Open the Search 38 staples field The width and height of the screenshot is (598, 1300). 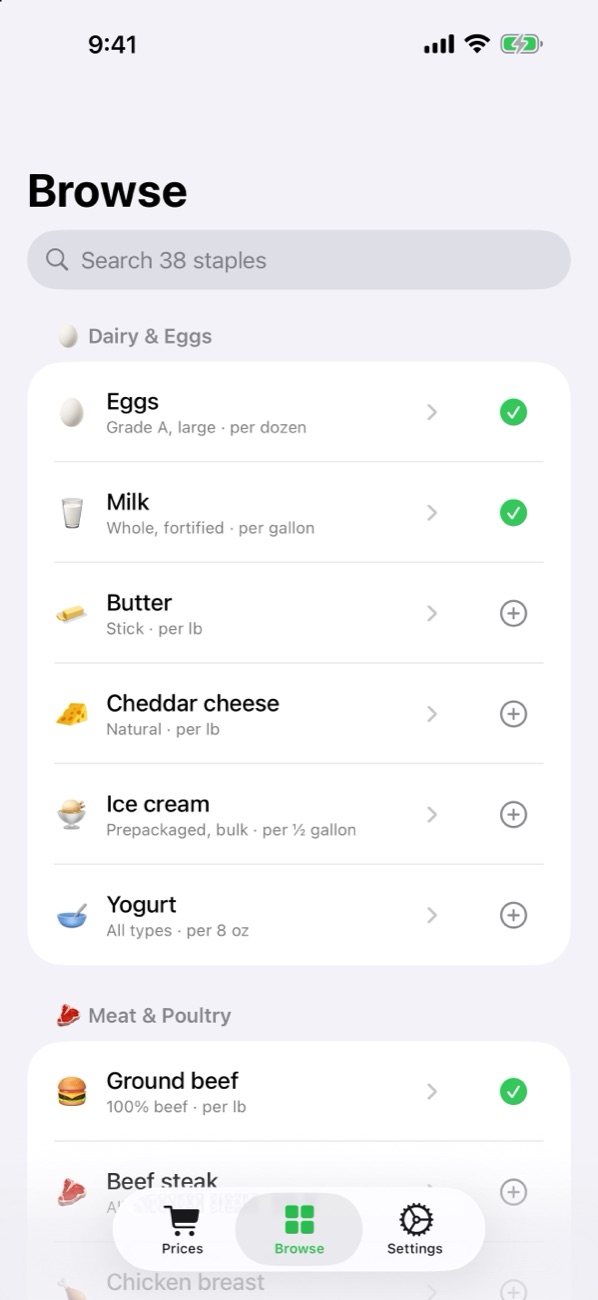pos(299,260)
